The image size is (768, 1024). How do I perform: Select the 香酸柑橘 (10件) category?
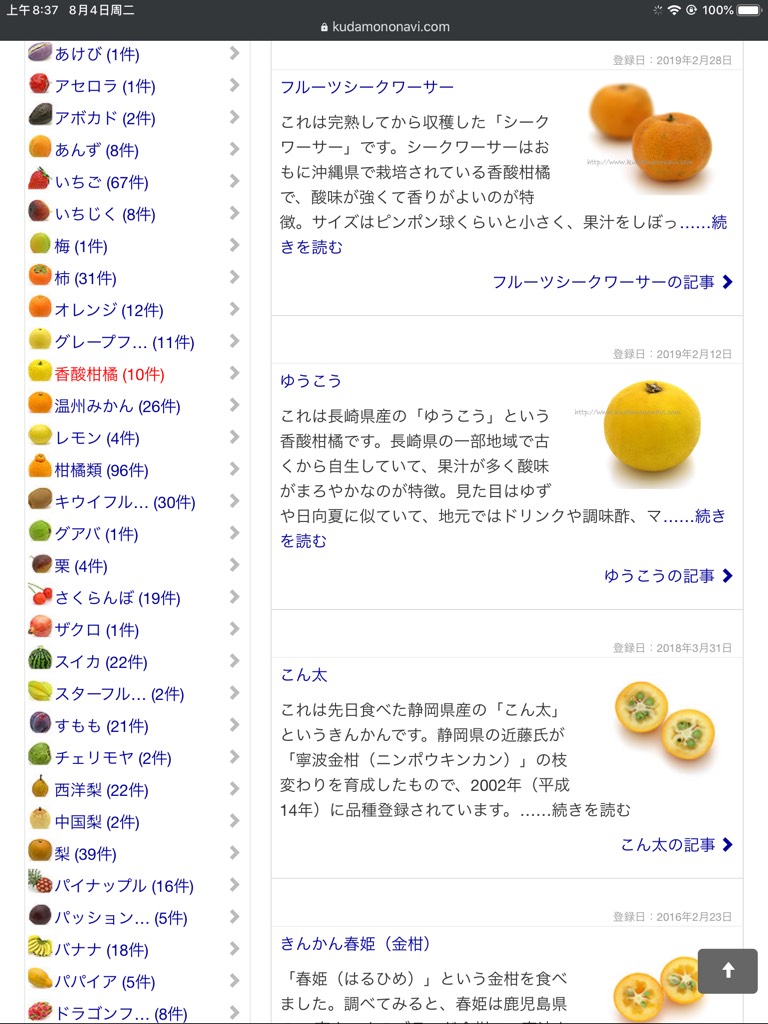[109, 374]
